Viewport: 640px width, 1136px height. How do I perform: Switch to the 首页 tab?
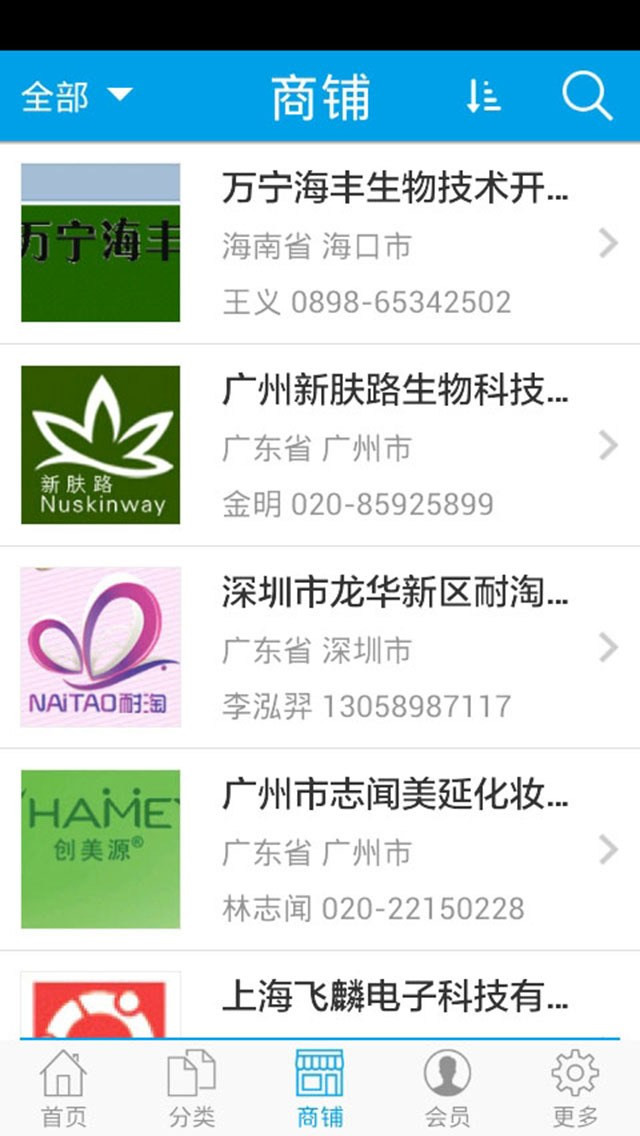click(63, 1088)
